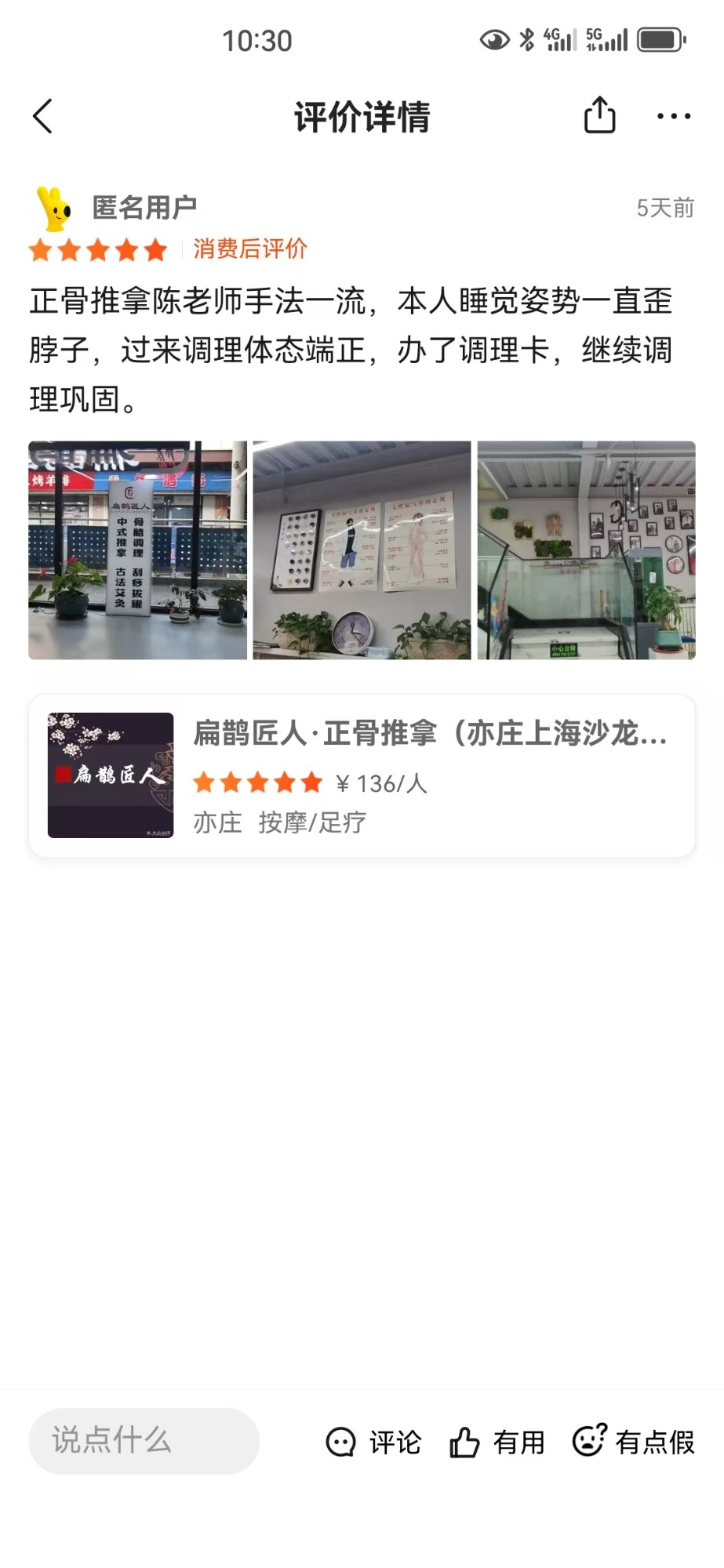Screen dimensions: 724x1568
Task: Tap the 说点什么 comment input box
Action: click(x=144, y=1441)
